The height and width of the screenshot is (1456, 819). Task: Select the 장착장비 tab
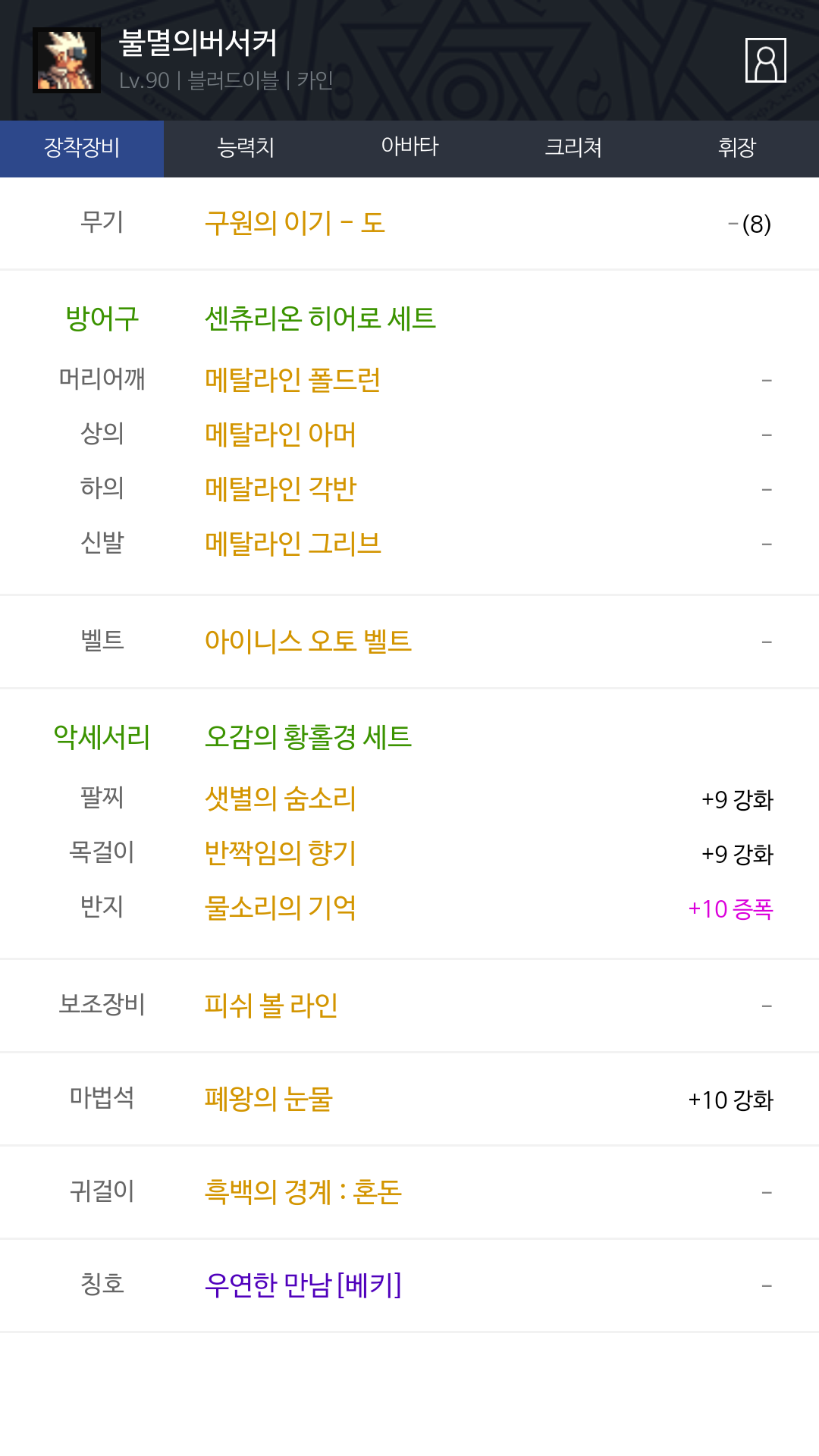click(x=82, y=149)
